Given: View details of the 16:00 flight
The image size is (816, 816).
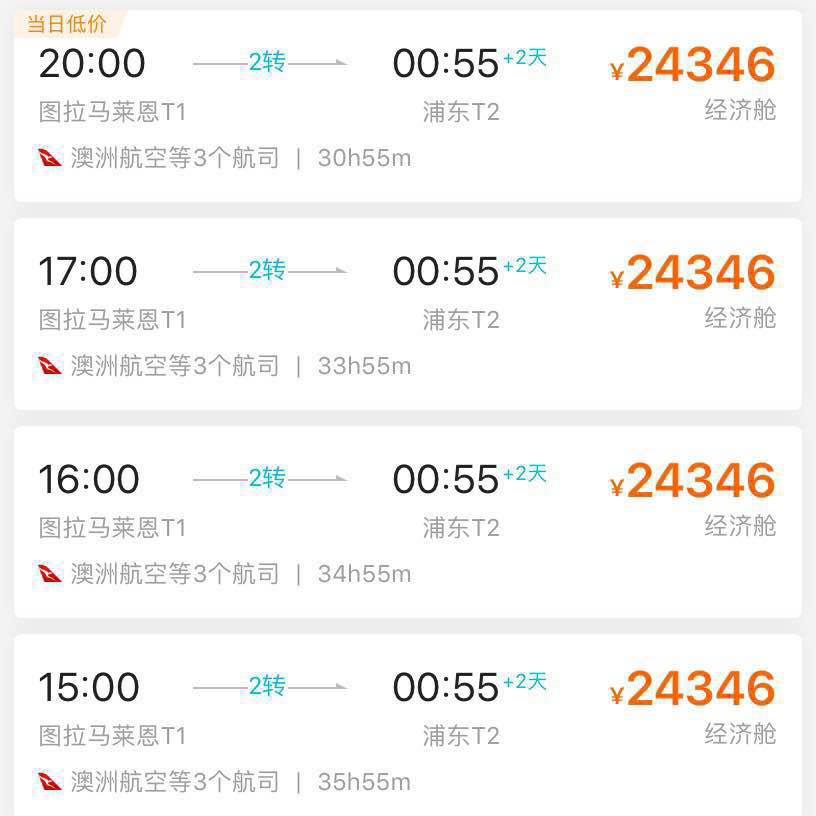Looking at the screenshot, I should click(x=407, y=522).
